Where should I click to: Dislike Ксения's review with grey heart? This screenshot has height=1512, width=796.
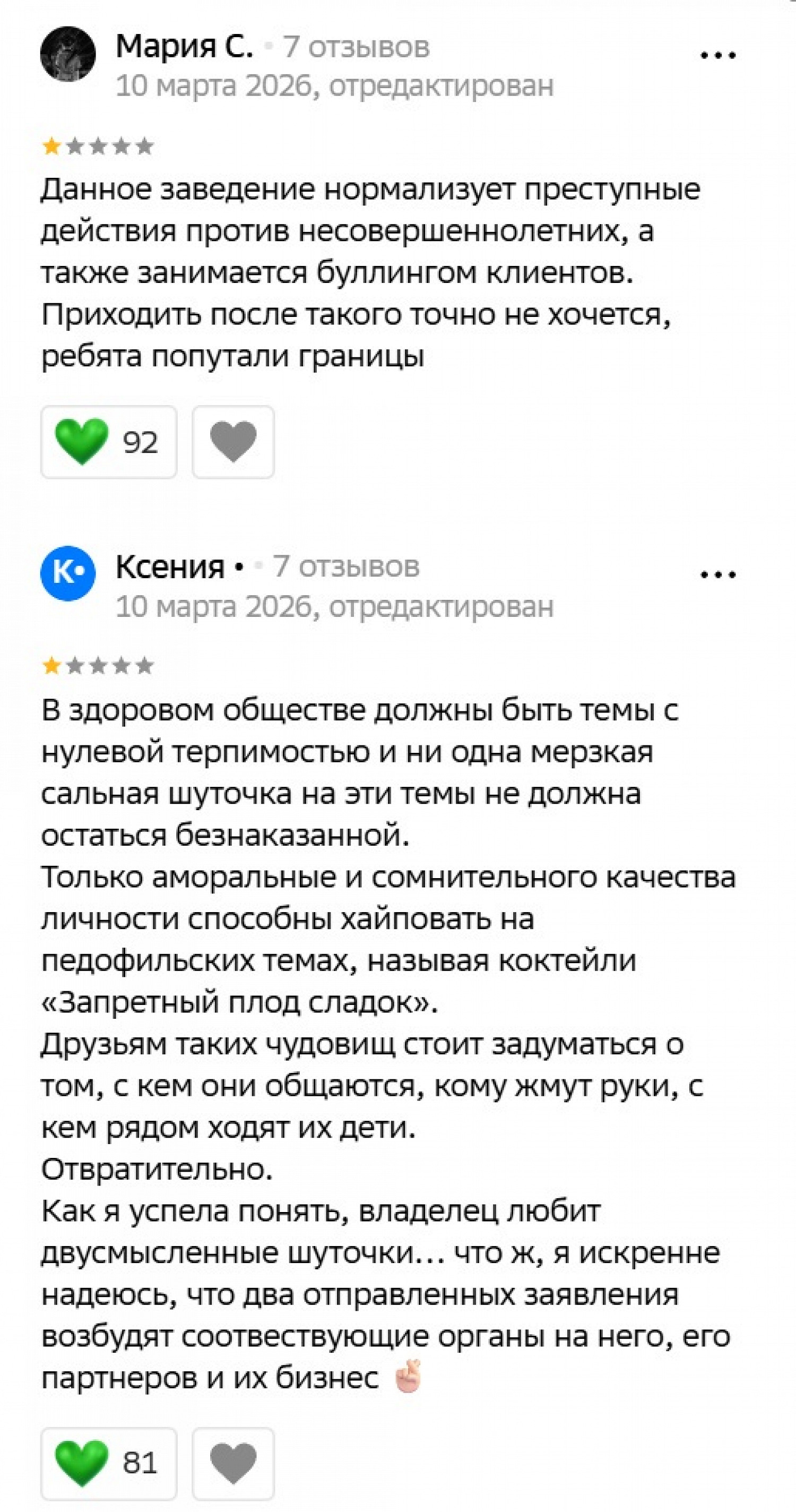[233, 1463]
